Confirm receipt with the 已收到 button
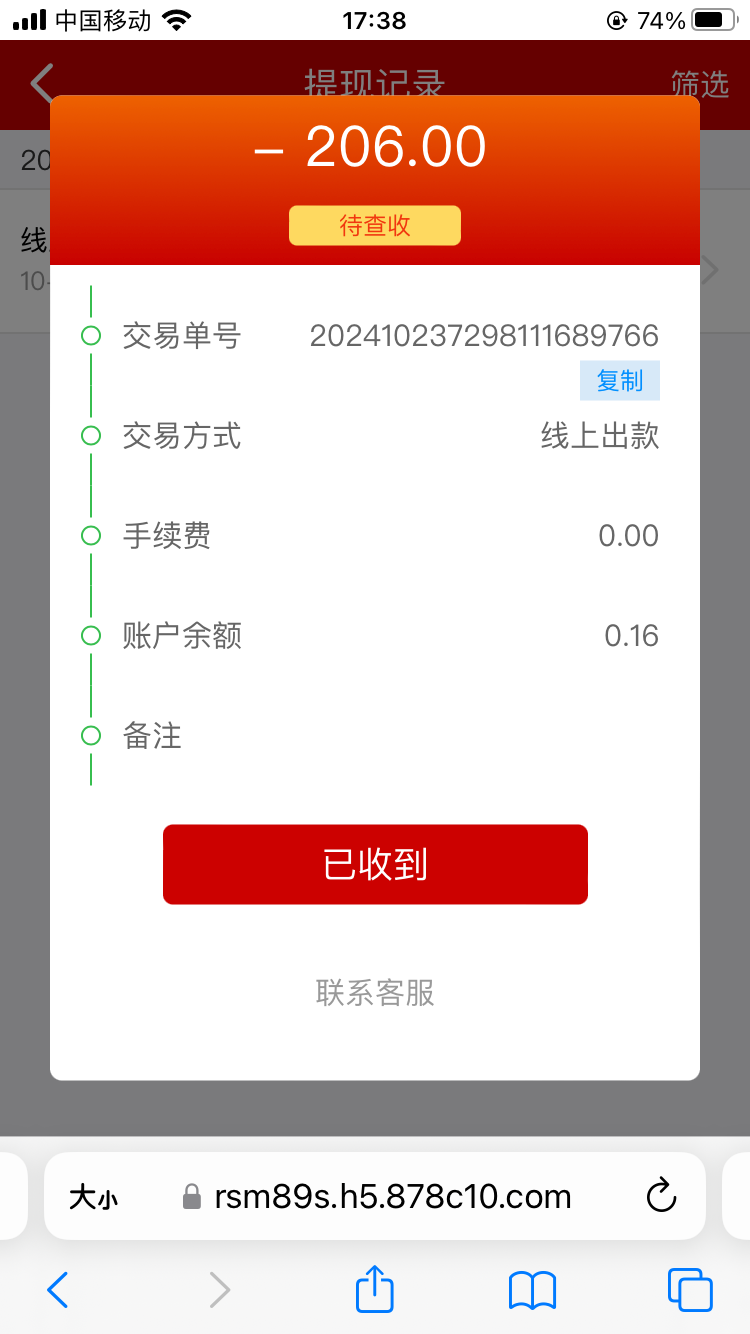This screenshot has height=1334, width=750. 375,864
